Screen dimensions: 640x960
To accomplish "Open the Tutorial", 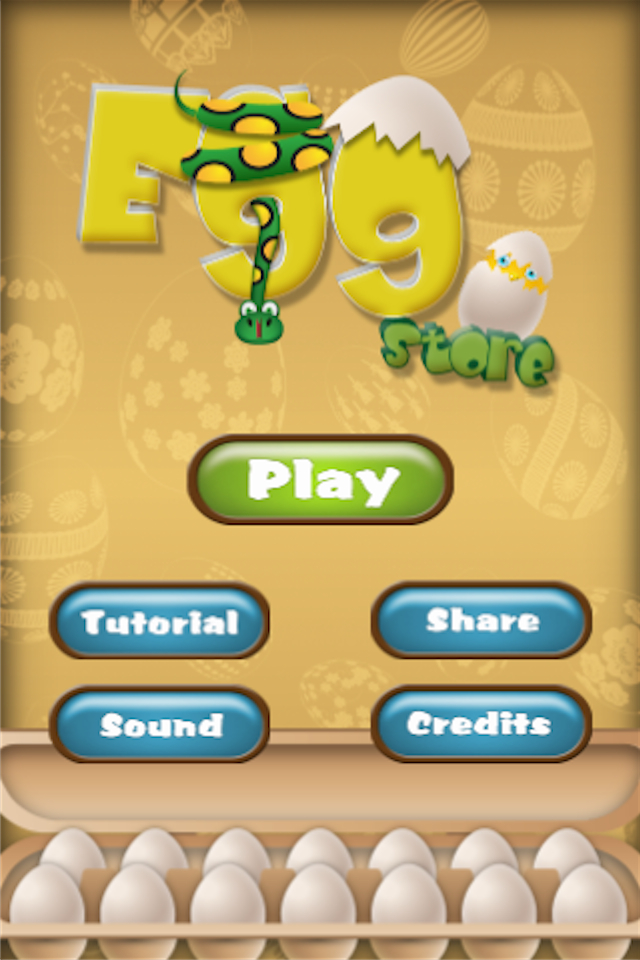I will [x=160, y=622].
